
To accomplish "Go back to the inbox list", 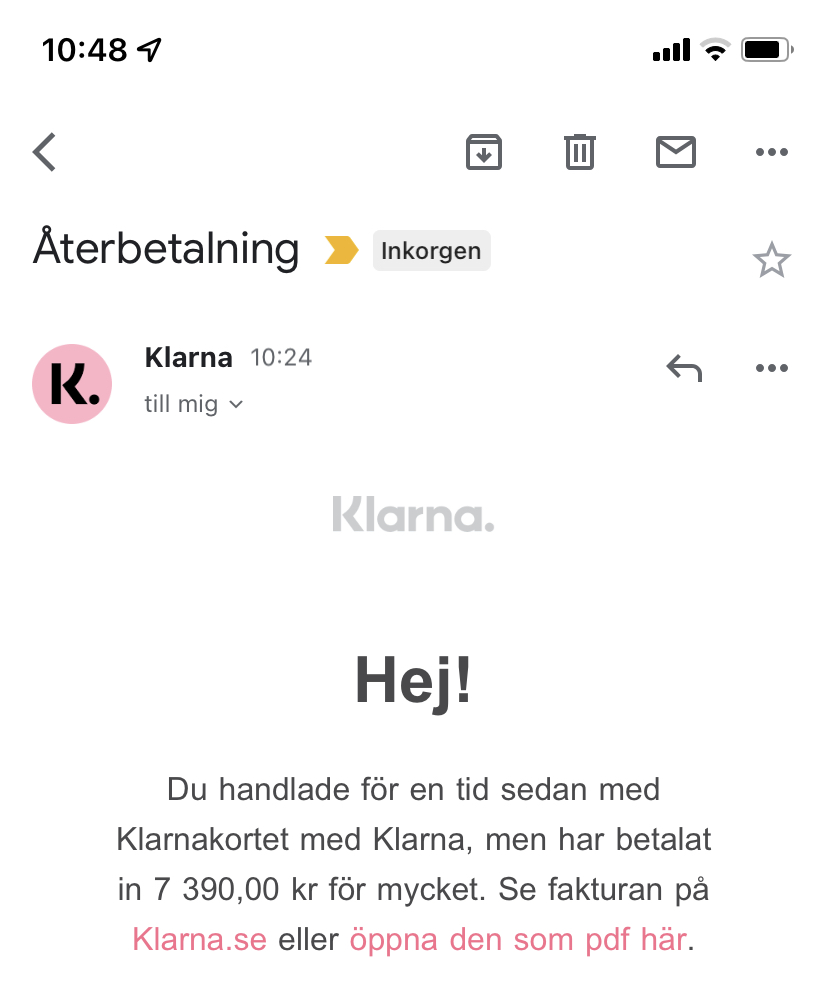I will pos(45,153).
